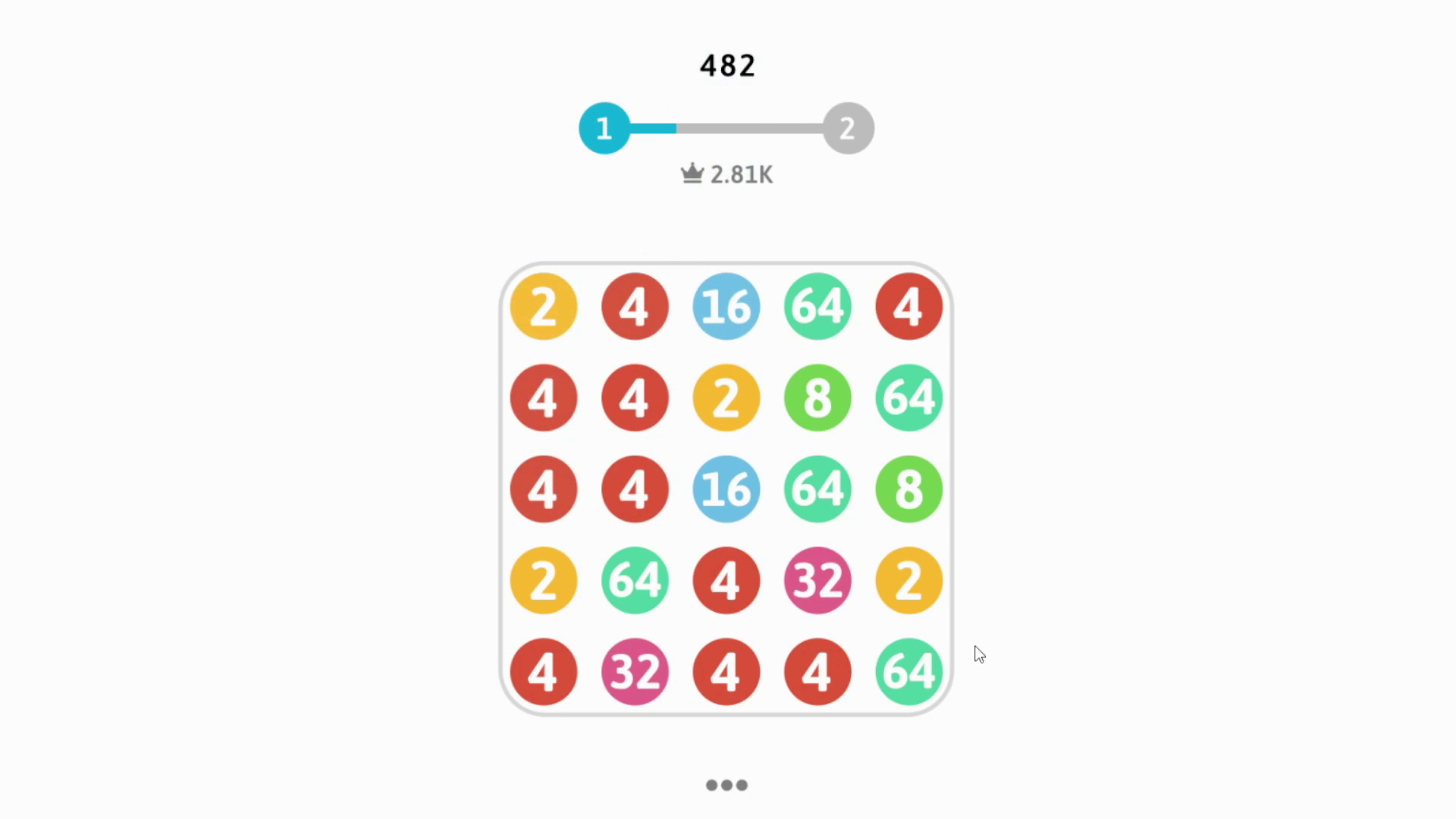Image resolution: width=1456 pixels, height=819 pixels.
Task: Select the 32 ball beside the 2 ball
Action: [817, 580]
